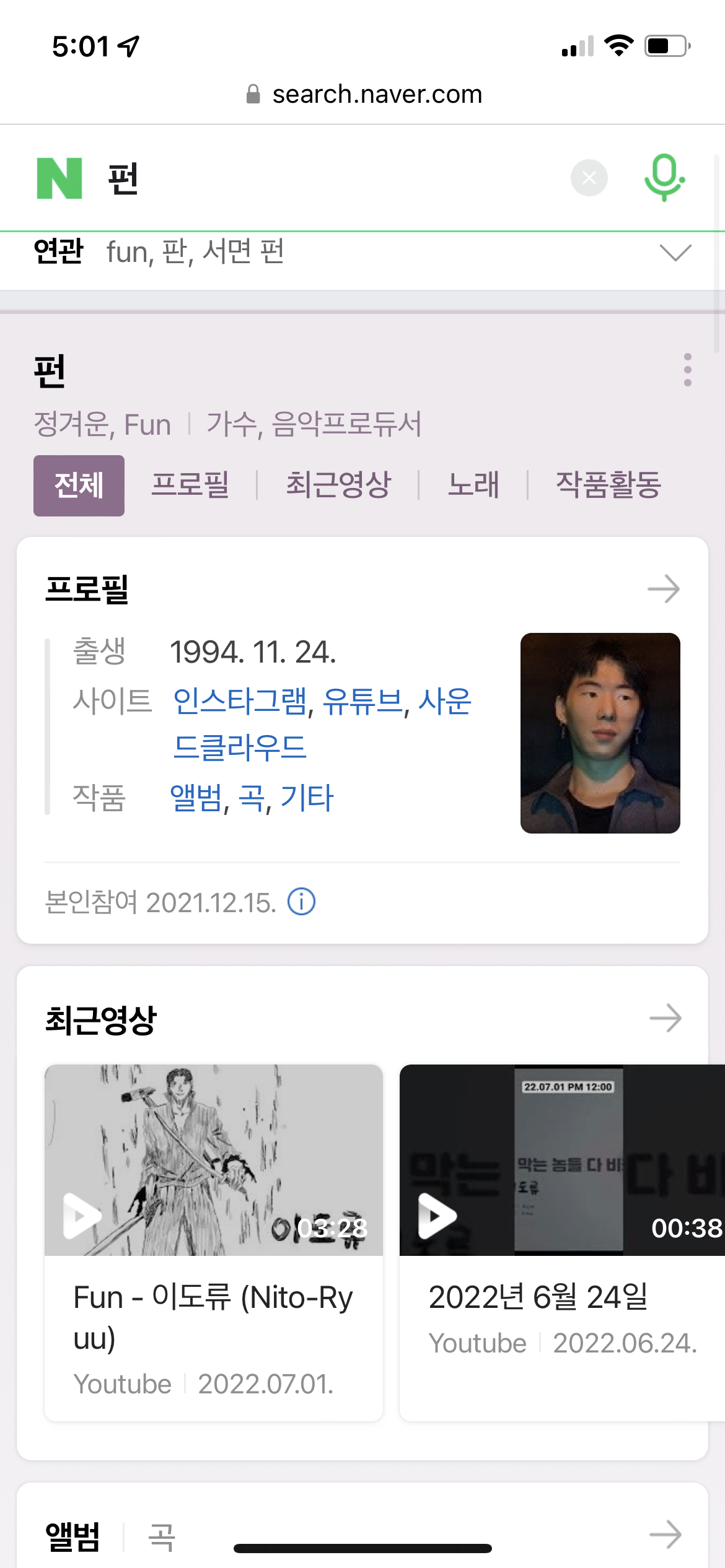725x1568 pixels.
Task: Start voice search with the microphone icon
Action: (x=664, y=178)
